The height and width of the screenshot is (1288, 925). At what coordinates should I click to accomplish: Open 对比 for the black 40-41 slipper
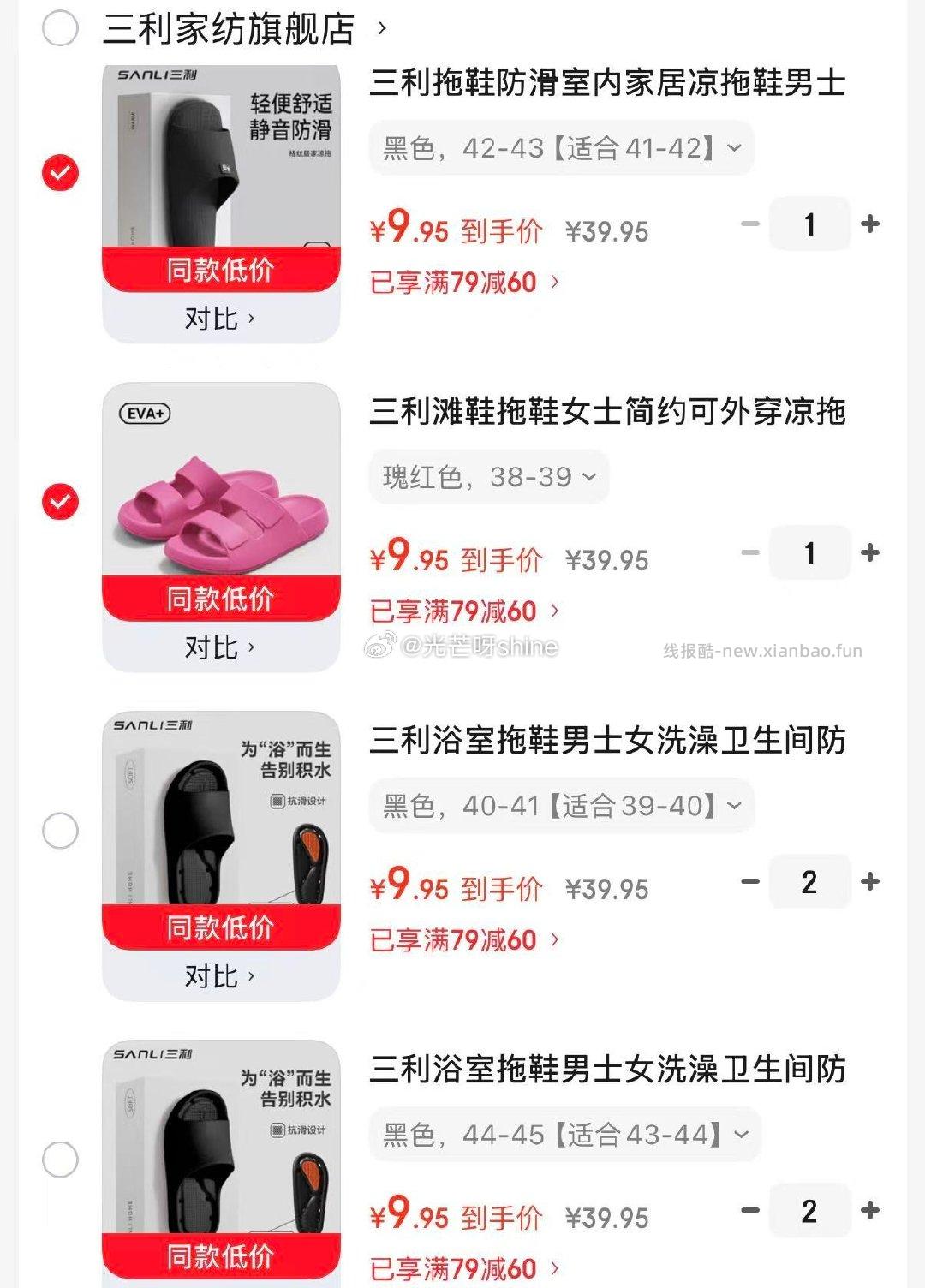(x=220, y=976)
